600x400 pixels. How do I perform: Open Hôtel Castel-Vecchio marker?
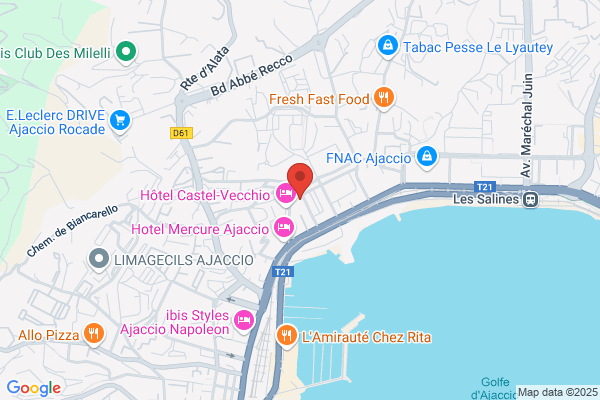click(x=285, y=194)
